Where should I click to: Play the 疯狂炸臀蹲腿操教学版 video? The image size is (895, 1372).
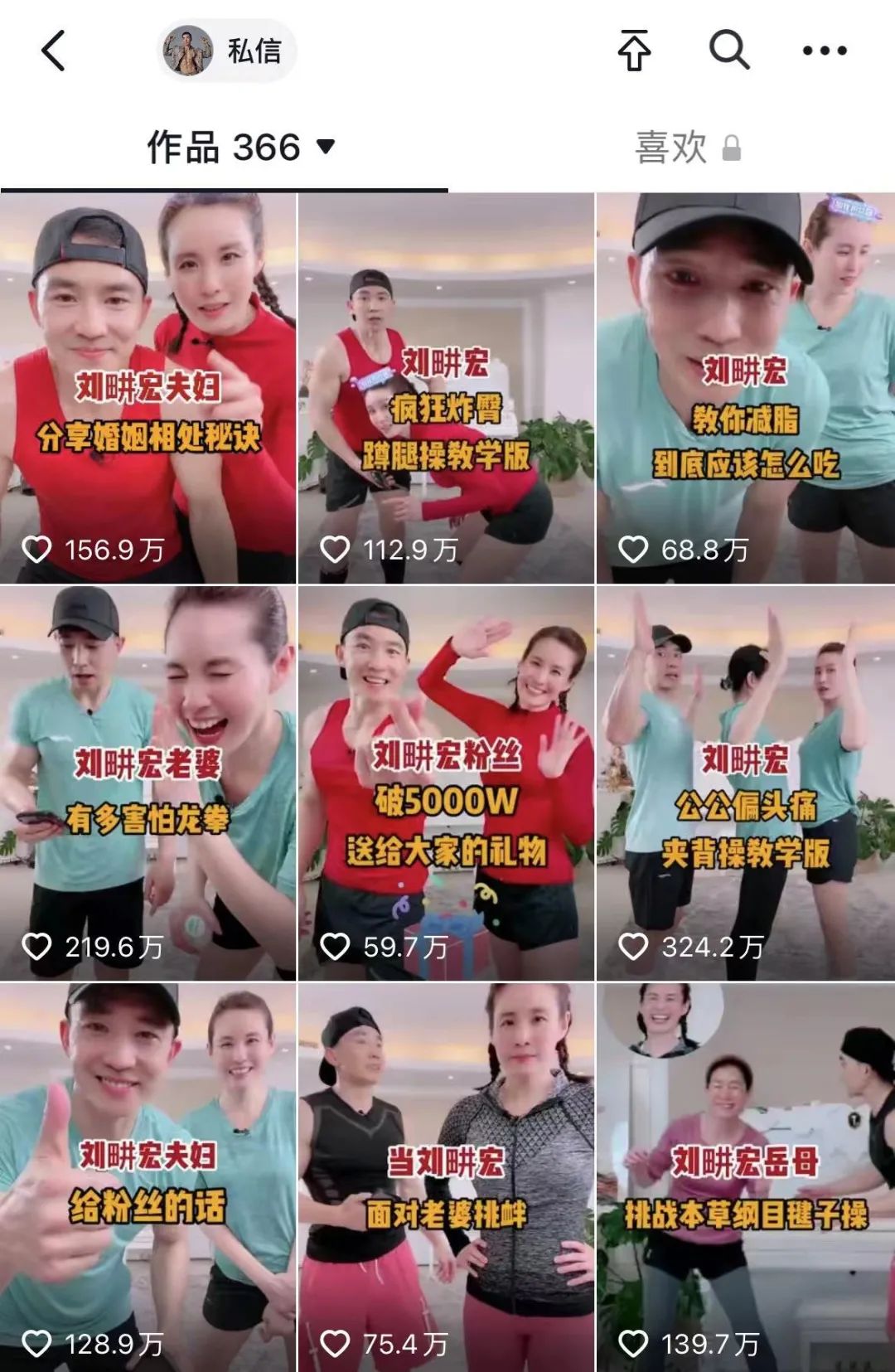click(446, 388)
